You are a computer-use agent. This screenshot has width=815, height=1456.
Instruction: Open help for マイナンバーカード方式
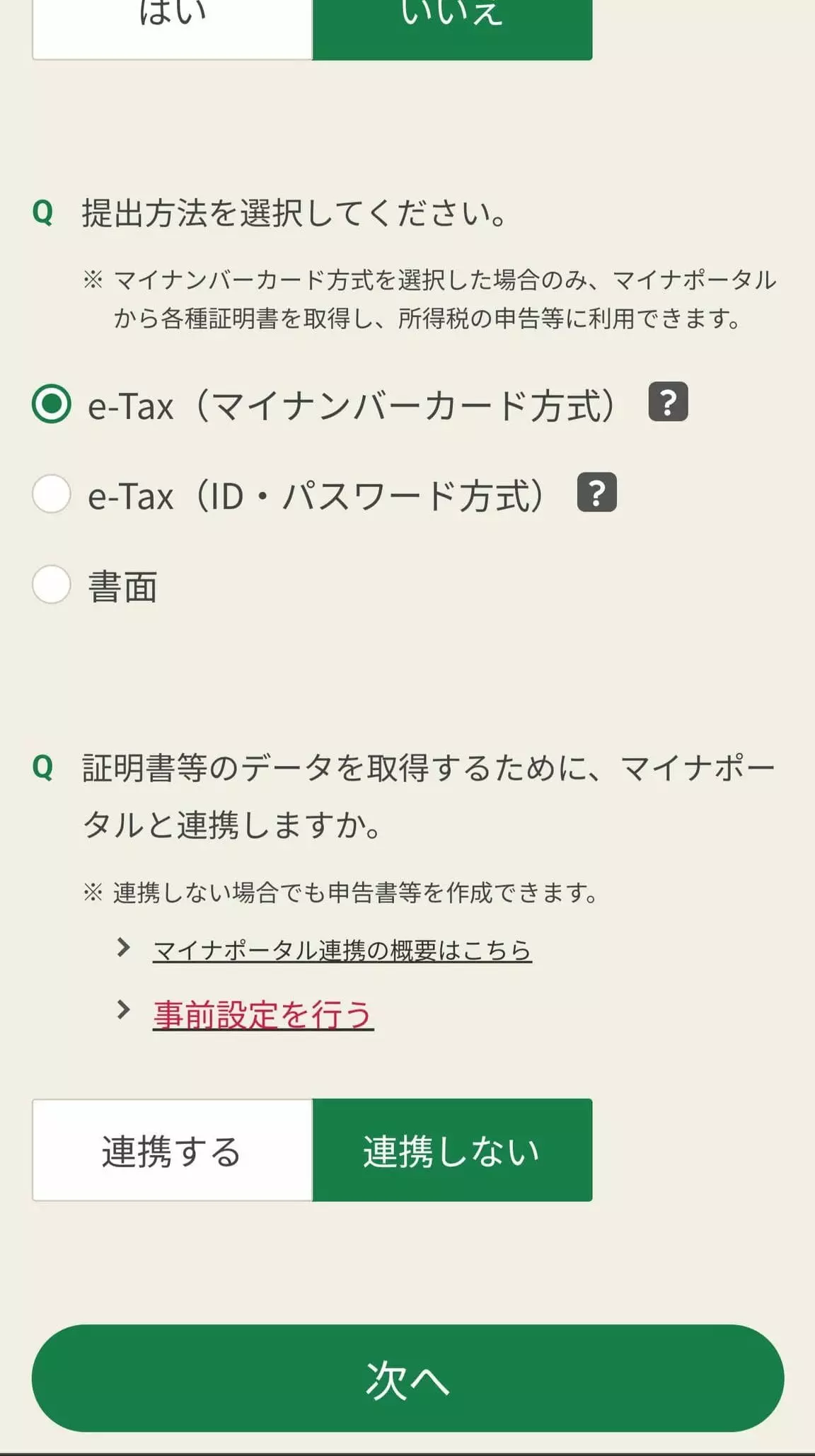coord(668,401)
